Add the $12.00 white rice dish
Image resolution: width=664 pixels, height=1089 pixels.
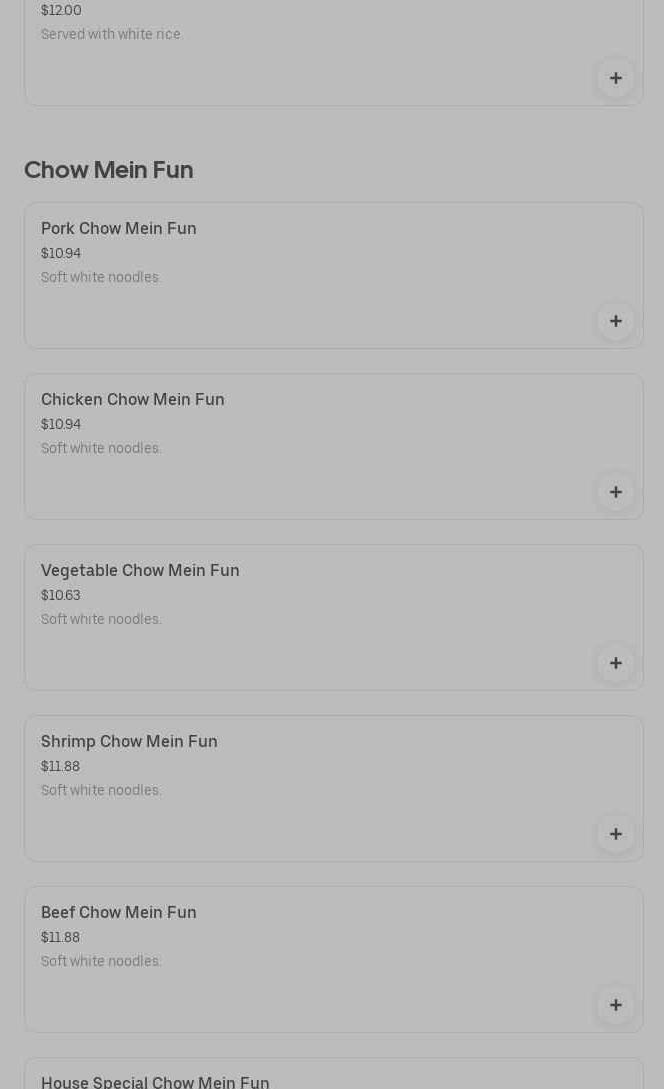(615, 78)
